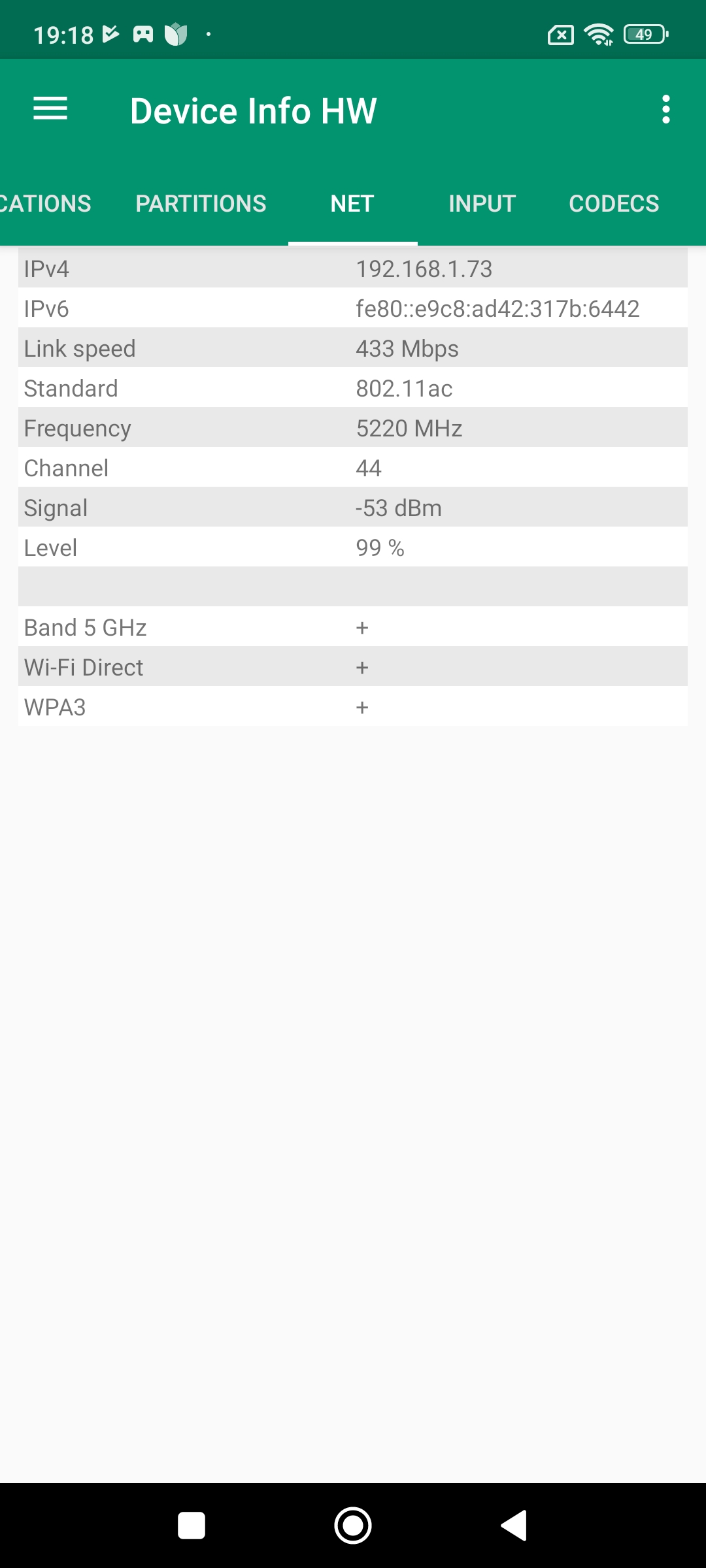Switch to the Partitions tab
Image resolution: width=706 pixels, height=1568 pixels.
point(201,204)
